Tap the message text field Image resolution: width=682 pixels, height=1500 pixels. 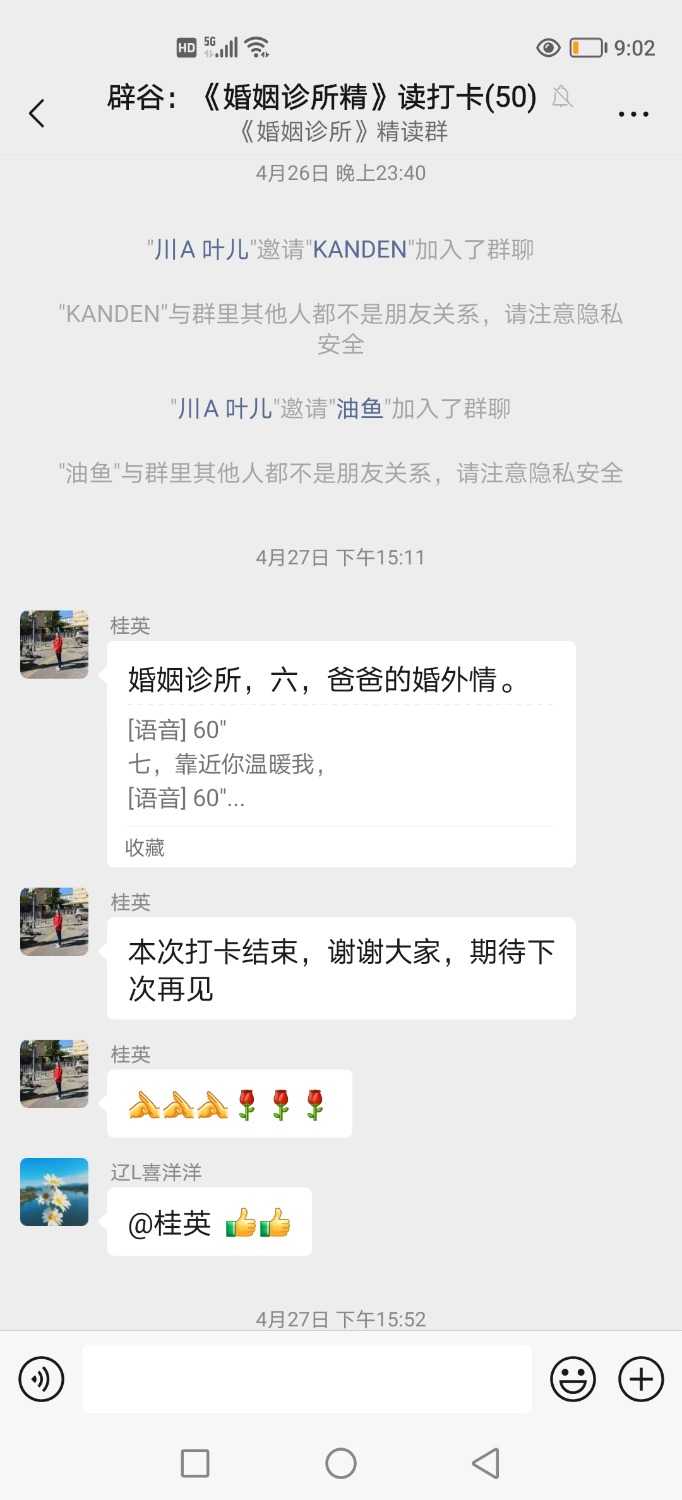[x=307, y=1379]
